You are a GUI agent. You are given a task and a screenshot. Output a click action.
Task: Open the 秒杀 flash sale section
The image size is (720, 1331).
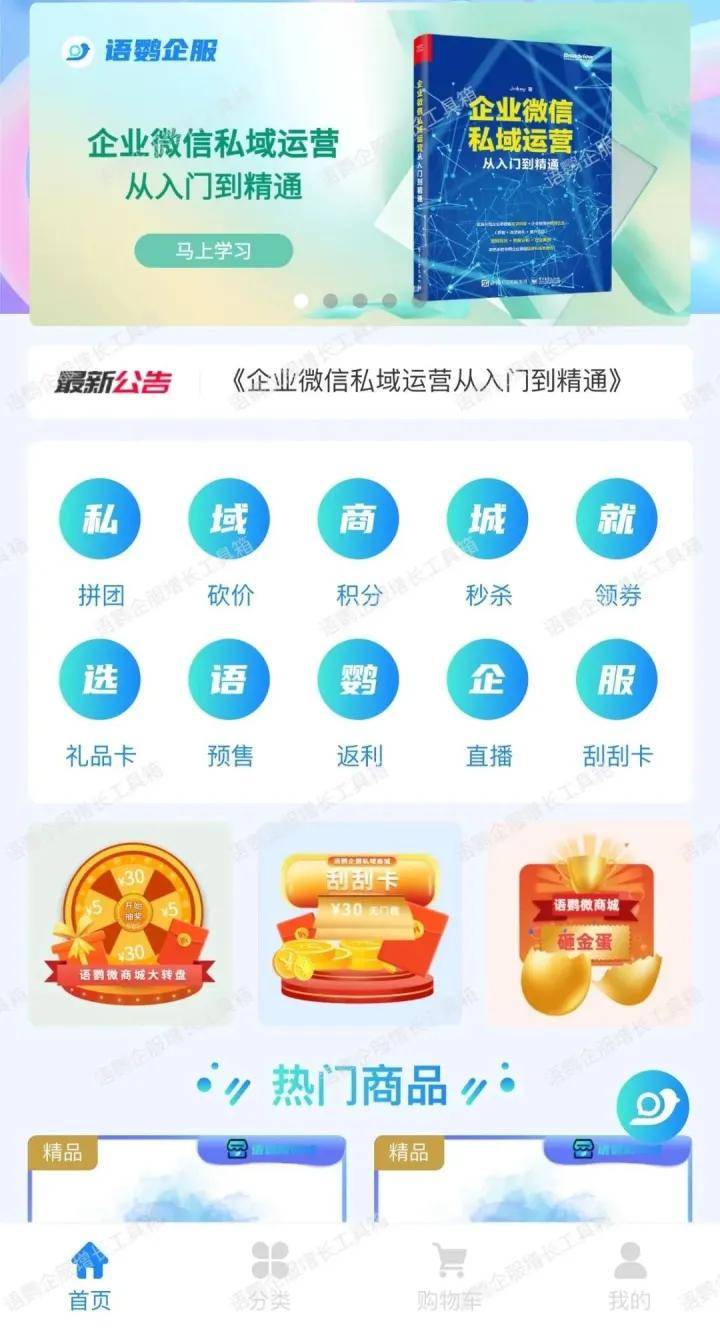488,541
